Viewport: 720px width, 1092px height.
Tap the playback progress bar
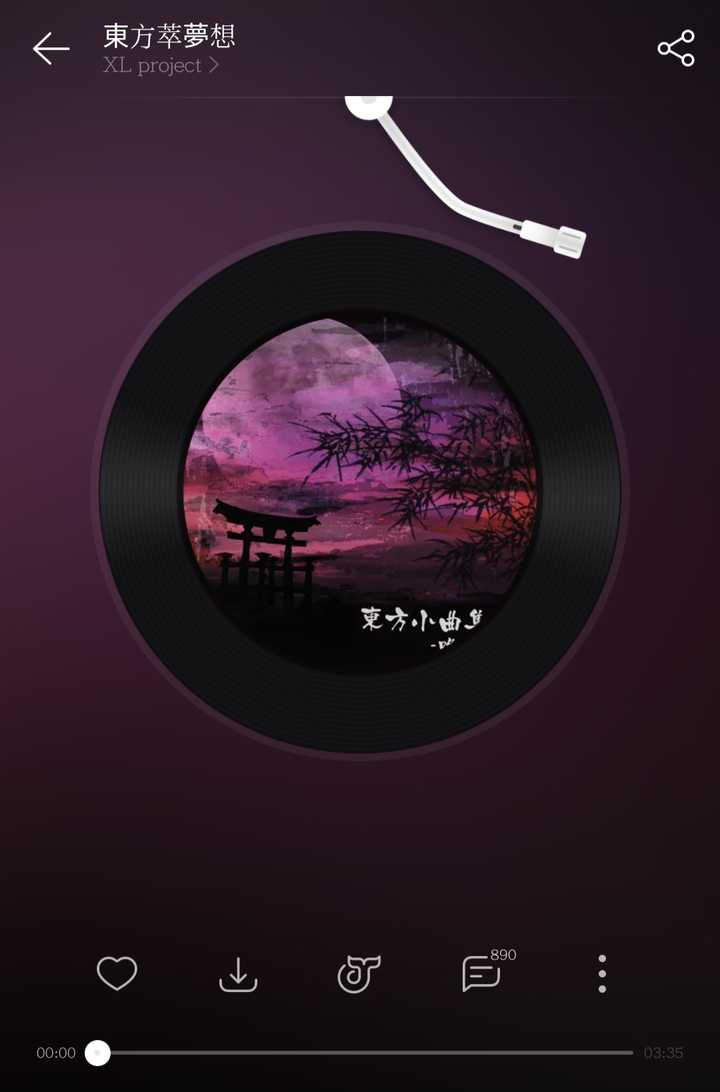point(365,1052)
